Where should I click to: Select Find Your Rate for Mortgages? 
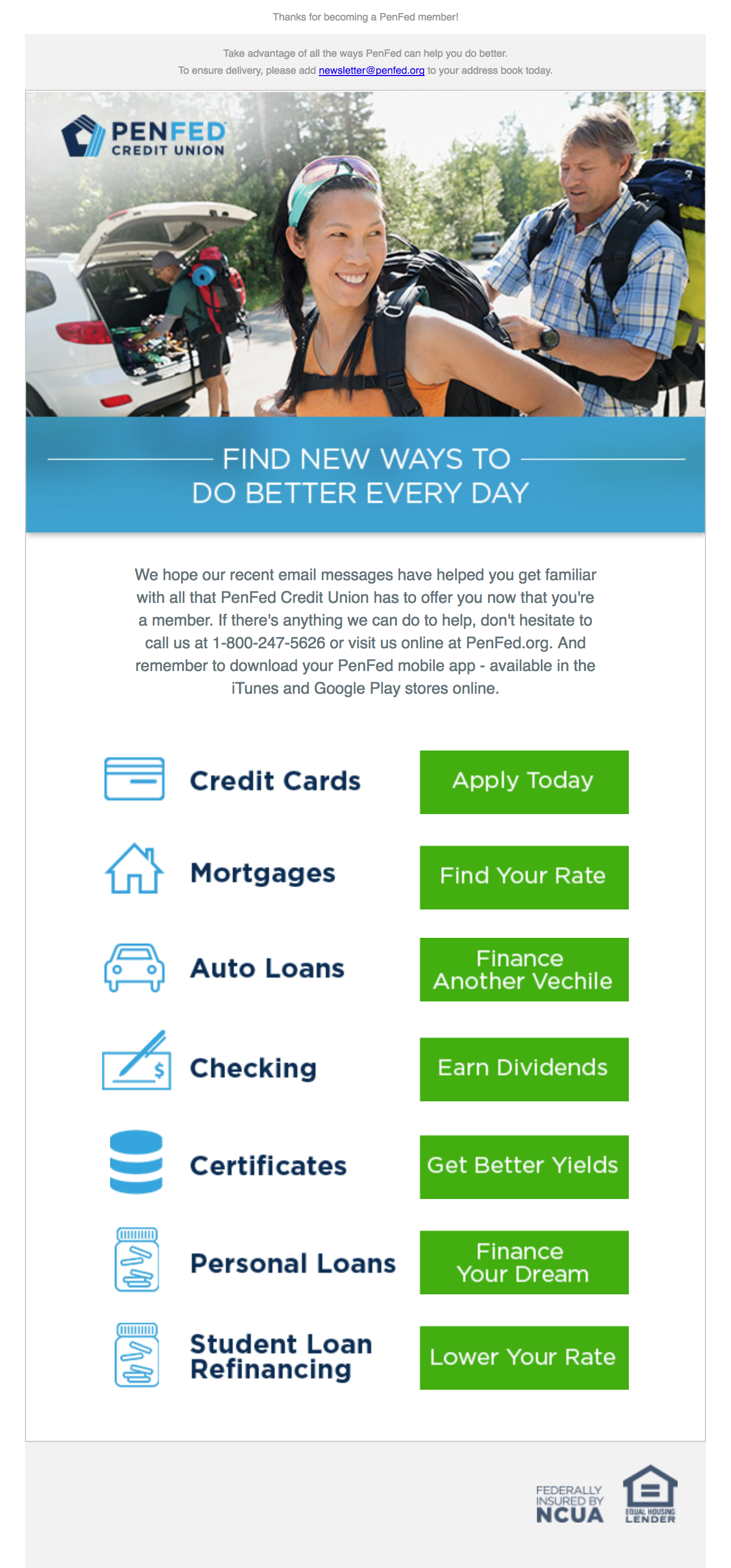(x=524, y=877)
